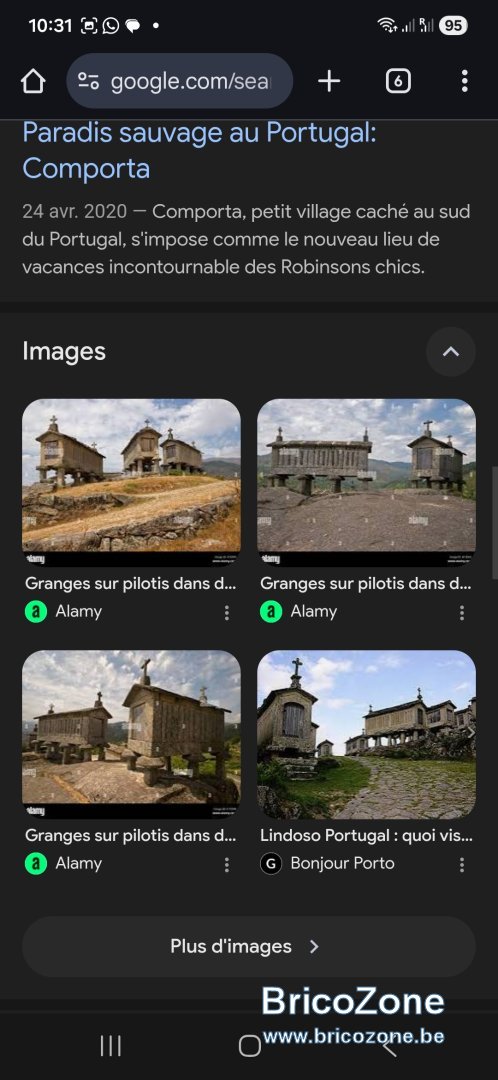Open options menu for the Bonjour Porto image
498x1080 pixels.
(461, 864)
